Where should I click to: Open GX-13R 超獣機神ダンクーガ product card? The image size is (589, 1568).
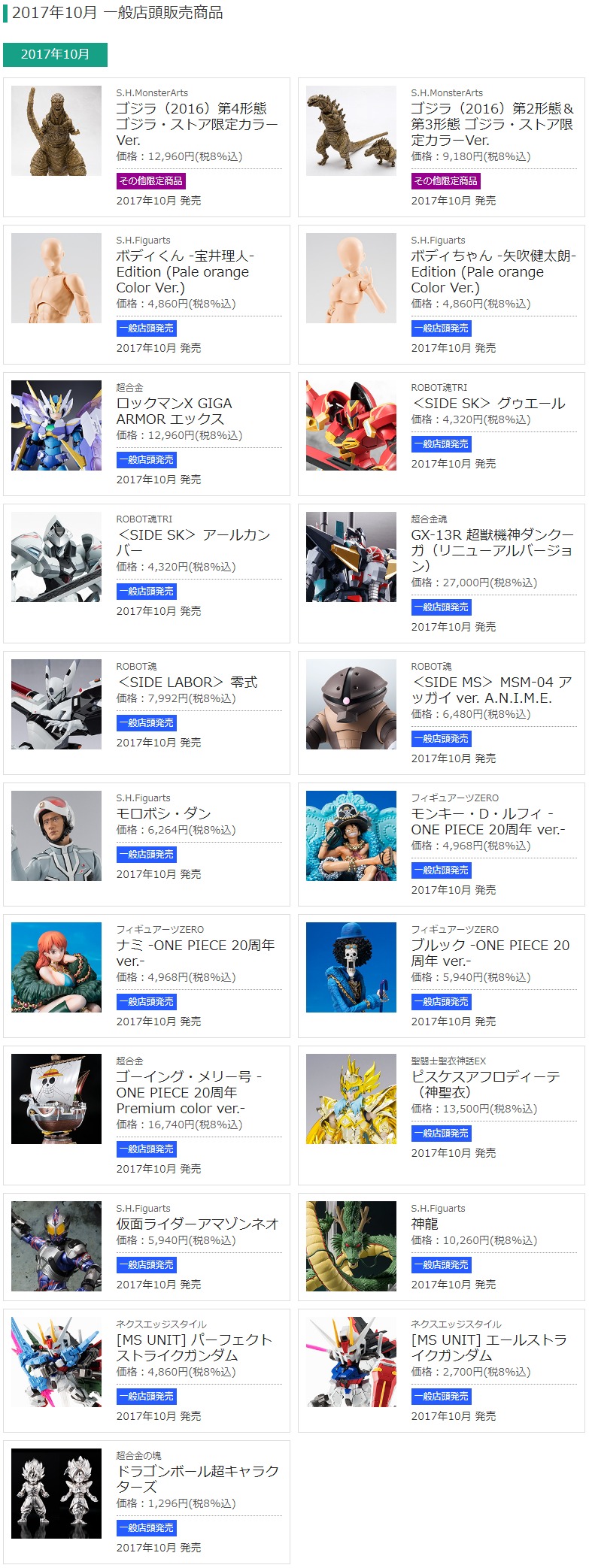pos(492,550)
